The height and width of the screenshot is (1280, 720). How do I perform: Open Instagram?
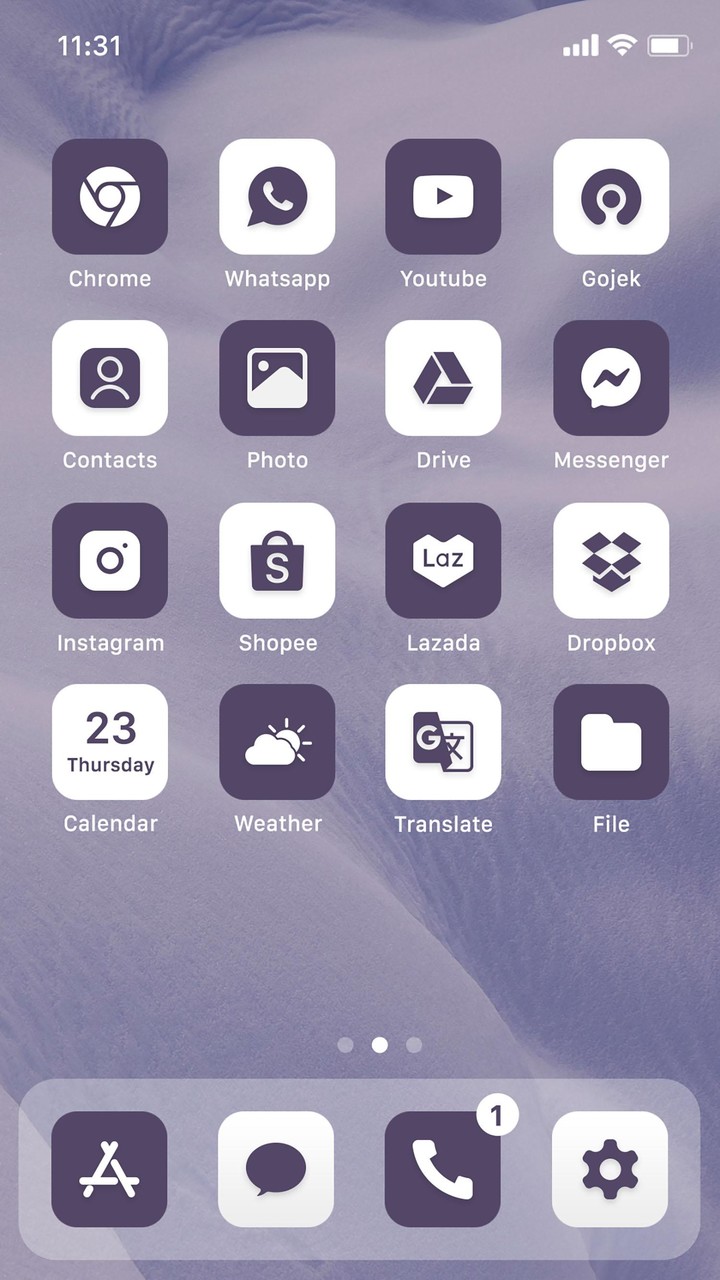(x=110, y=560)
